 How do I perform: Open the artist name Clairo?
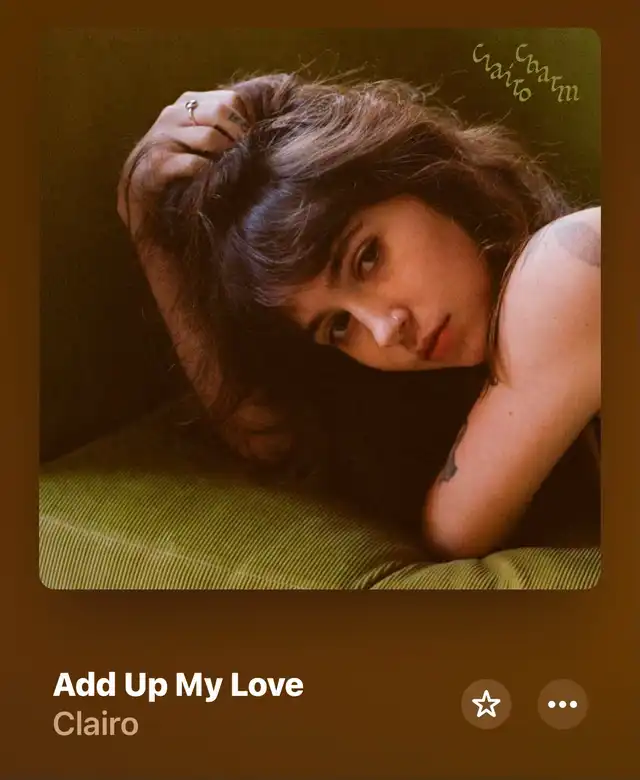[95, 724]
